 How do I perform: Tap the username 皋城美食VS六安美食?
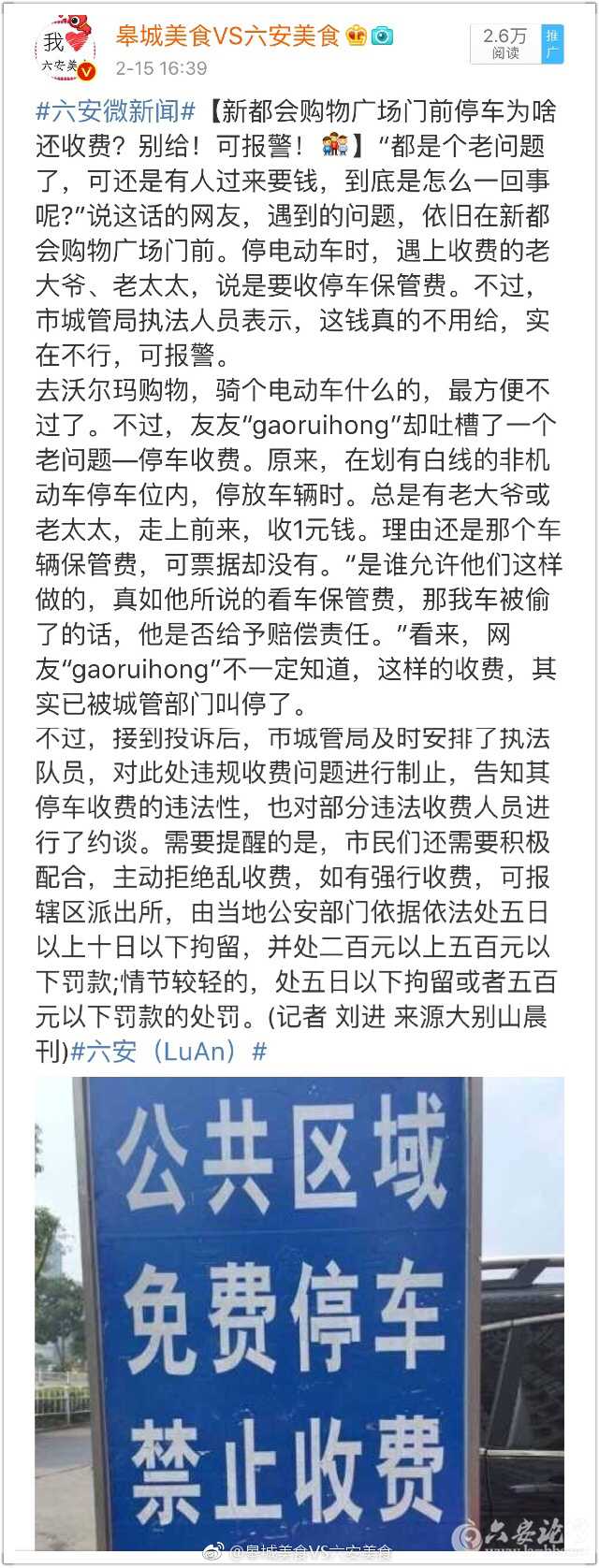click(227, 36)
